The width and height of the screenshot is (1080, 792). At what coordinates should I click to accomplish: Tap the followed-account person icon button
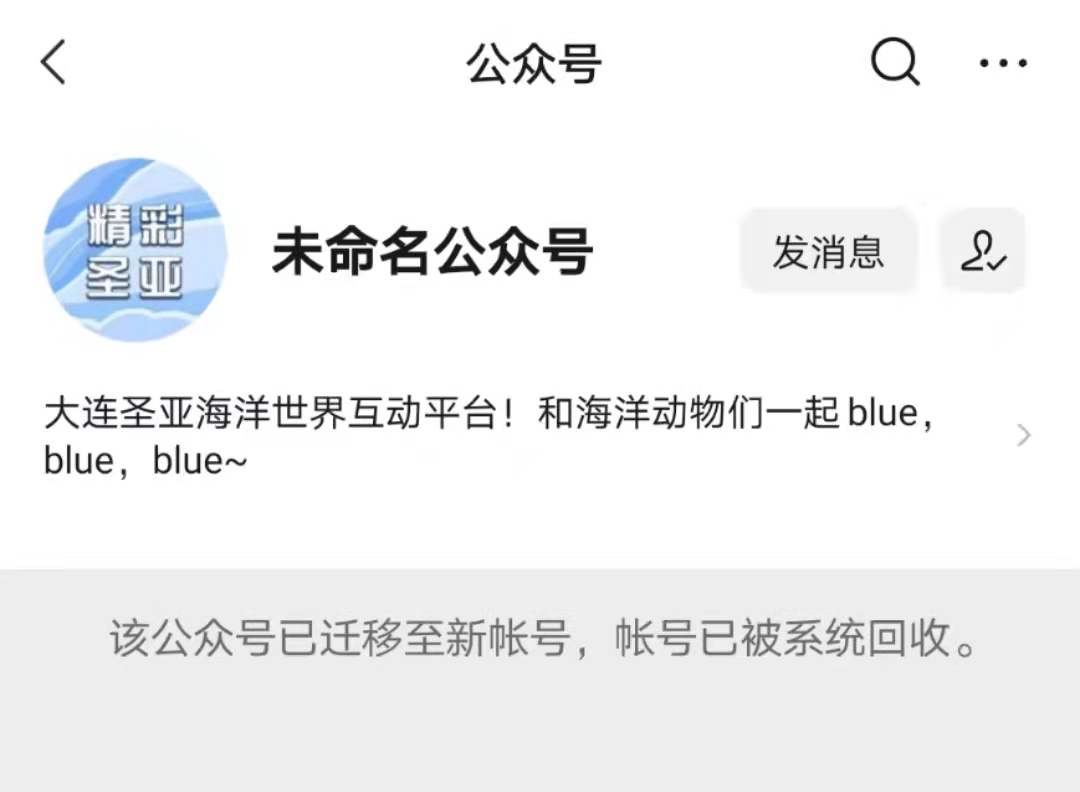pyautogui.click(x=983, y=251)
